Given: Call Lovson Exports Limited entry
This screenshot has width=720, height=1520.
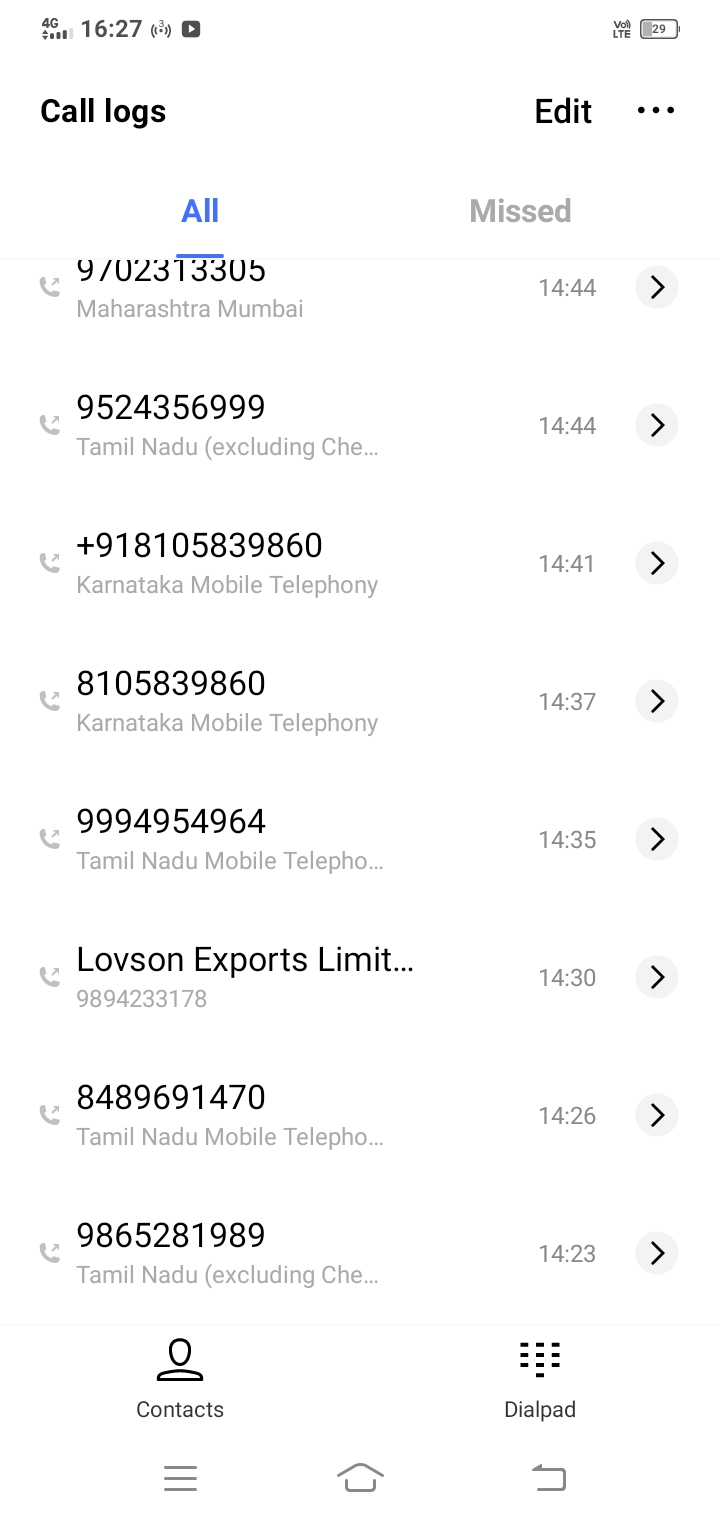Looking at the screenshot, I should coord(300,978).
